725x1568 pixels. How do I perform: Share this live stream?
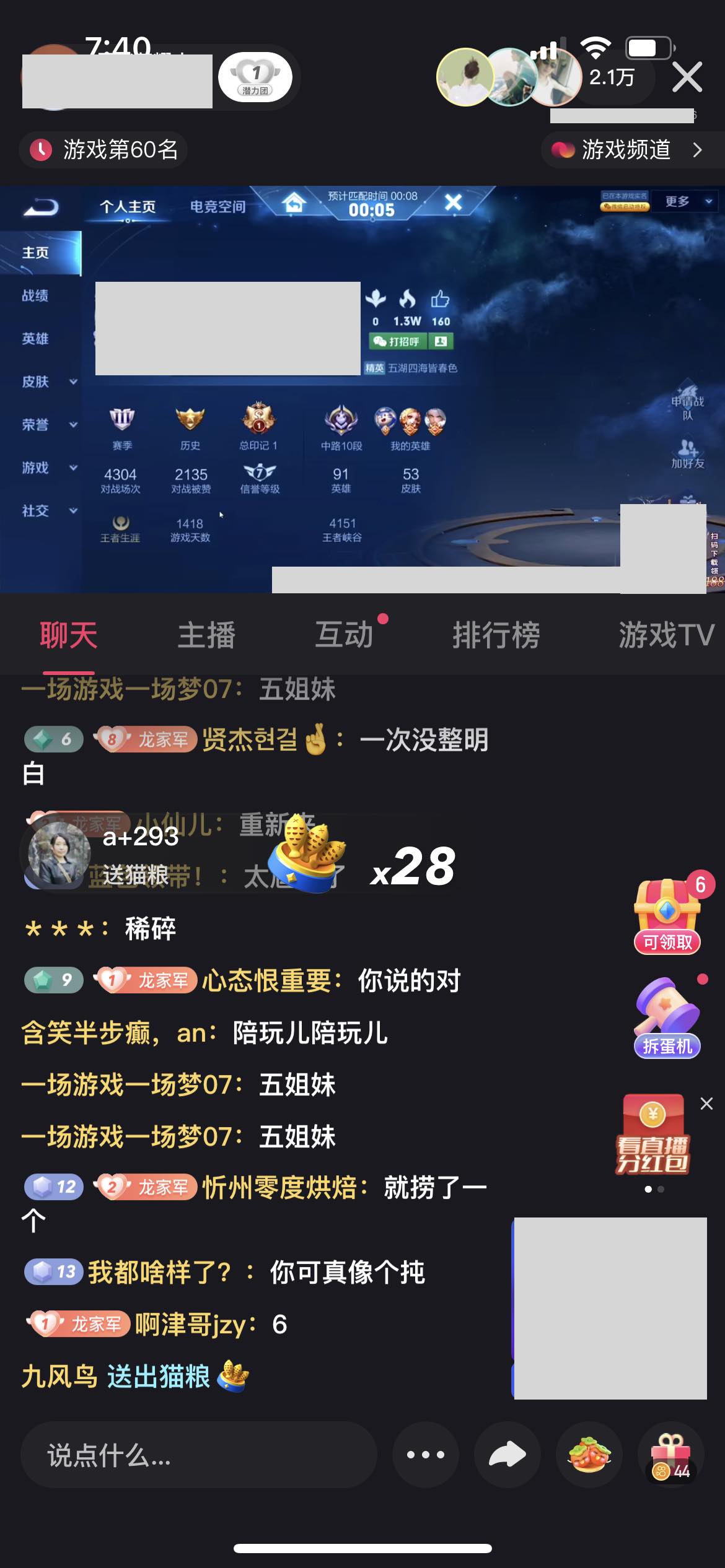[x=507, y=1455]
